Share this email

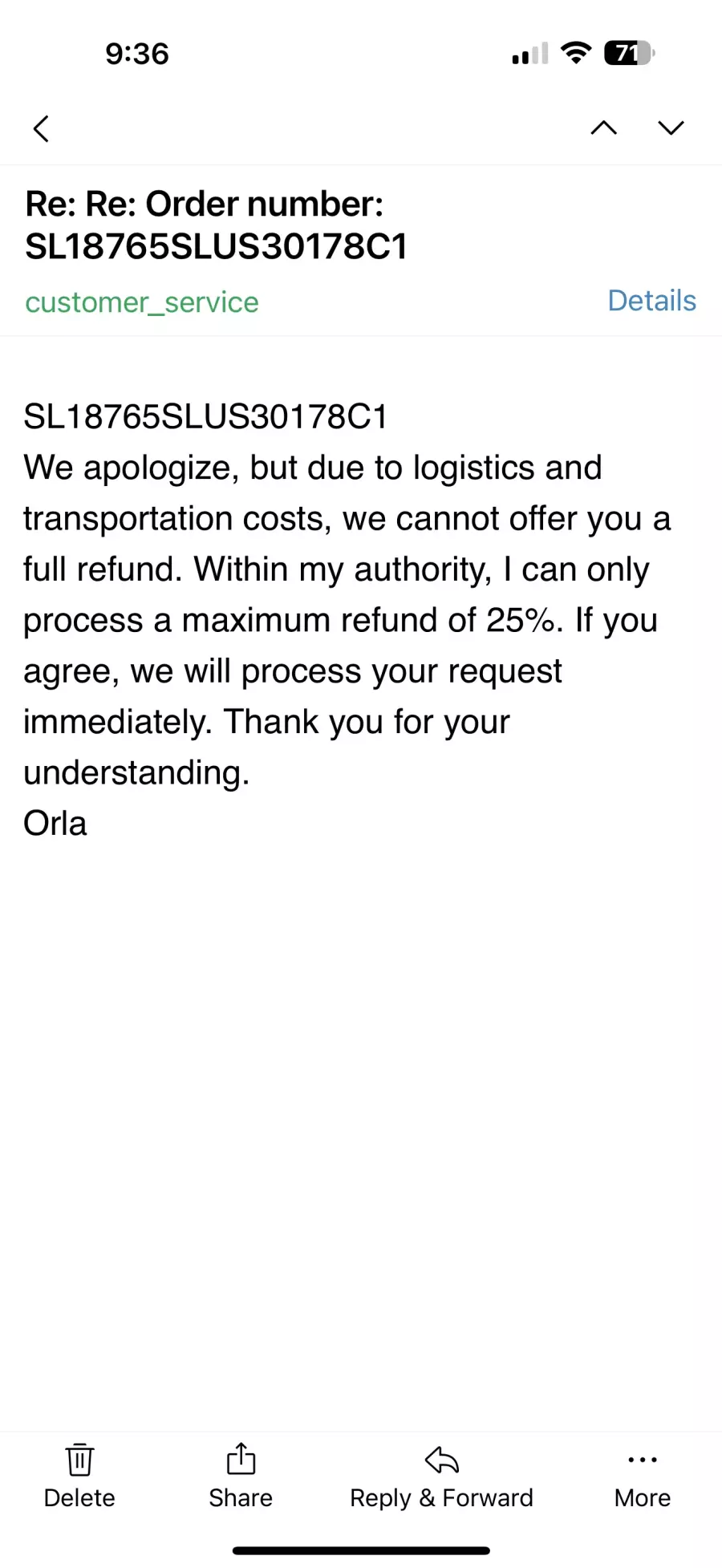[241, 1476]
